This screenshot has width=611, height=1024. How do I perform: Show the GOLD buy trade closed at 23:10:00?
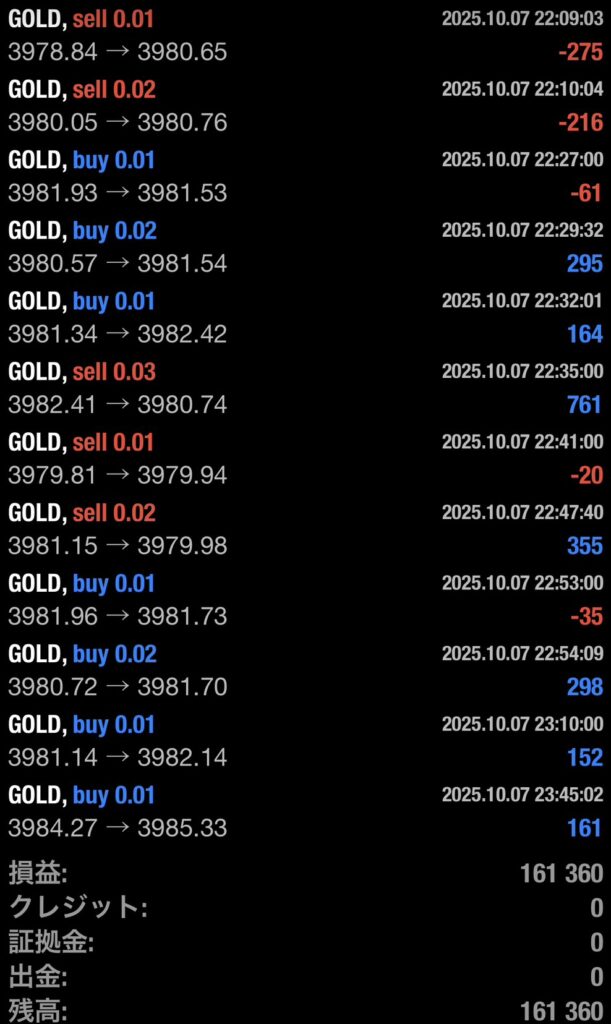(x=305, y=741)
